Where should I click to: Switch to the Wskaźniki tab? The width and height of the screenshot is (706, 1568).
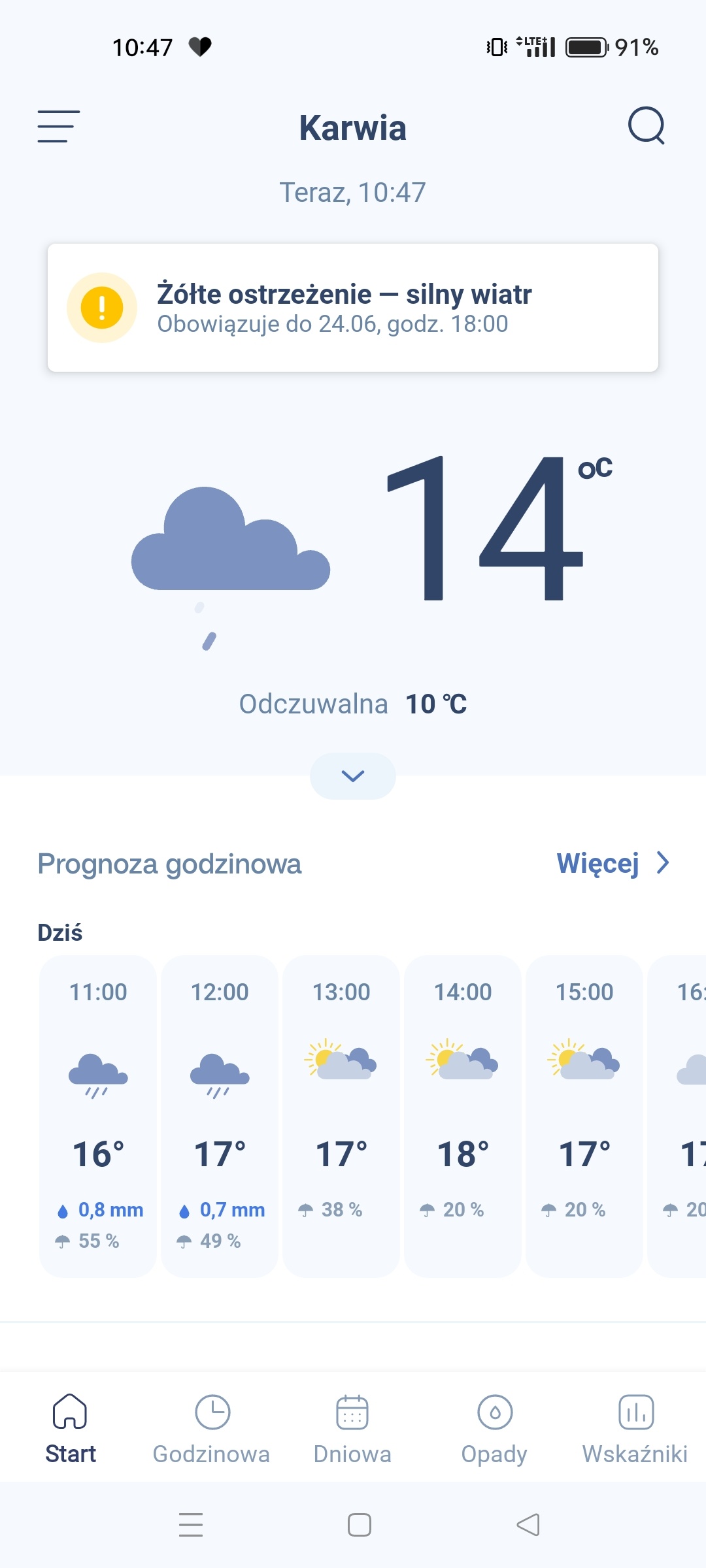click(635, 1429)
